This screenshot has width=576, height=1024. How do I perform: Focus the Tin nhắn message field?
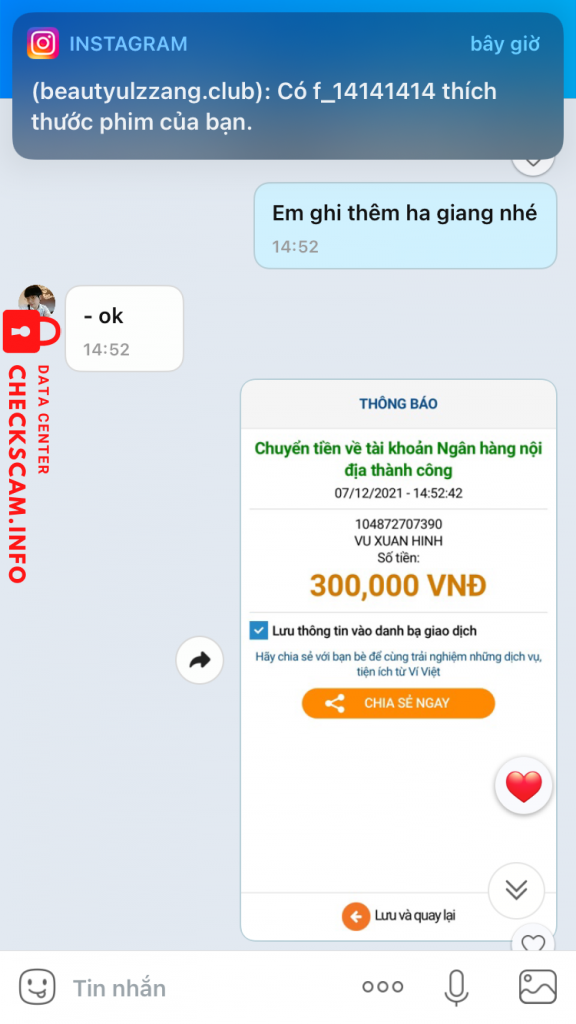pyautogui.click(x=202, y=987)
